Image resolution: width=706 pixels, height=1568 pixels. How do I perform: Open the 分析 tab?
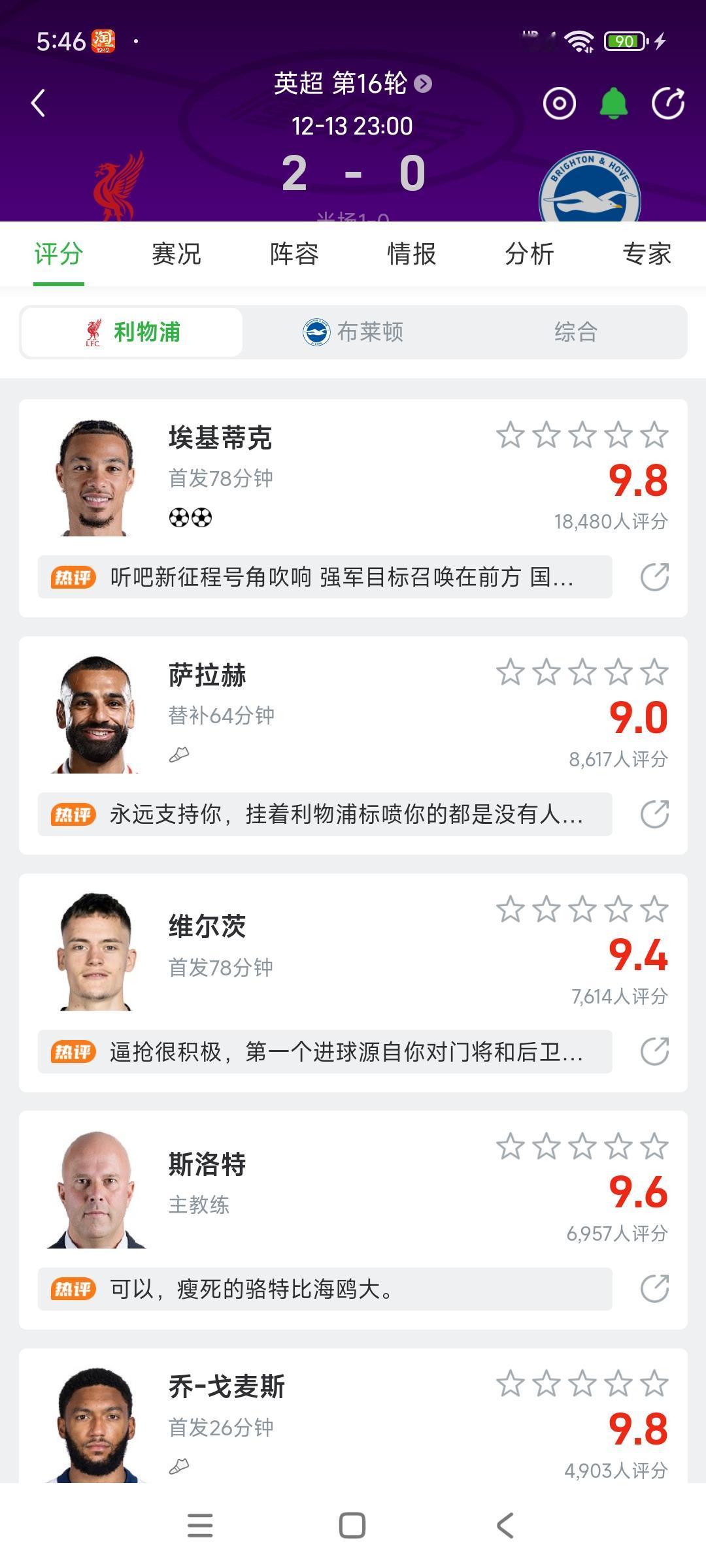[x=529, y=255]
